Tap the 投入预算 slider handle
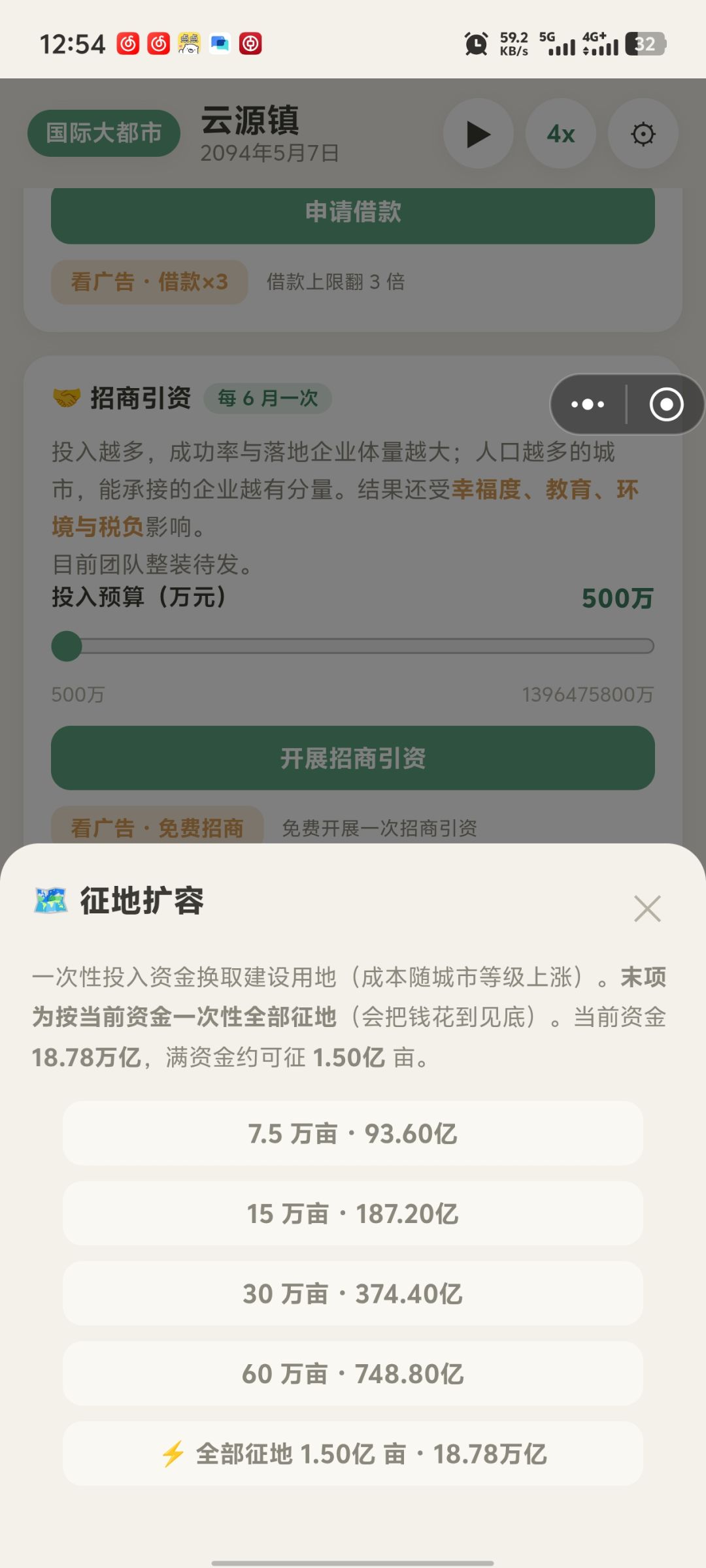 pyautogui.click(x=67, y=646)
